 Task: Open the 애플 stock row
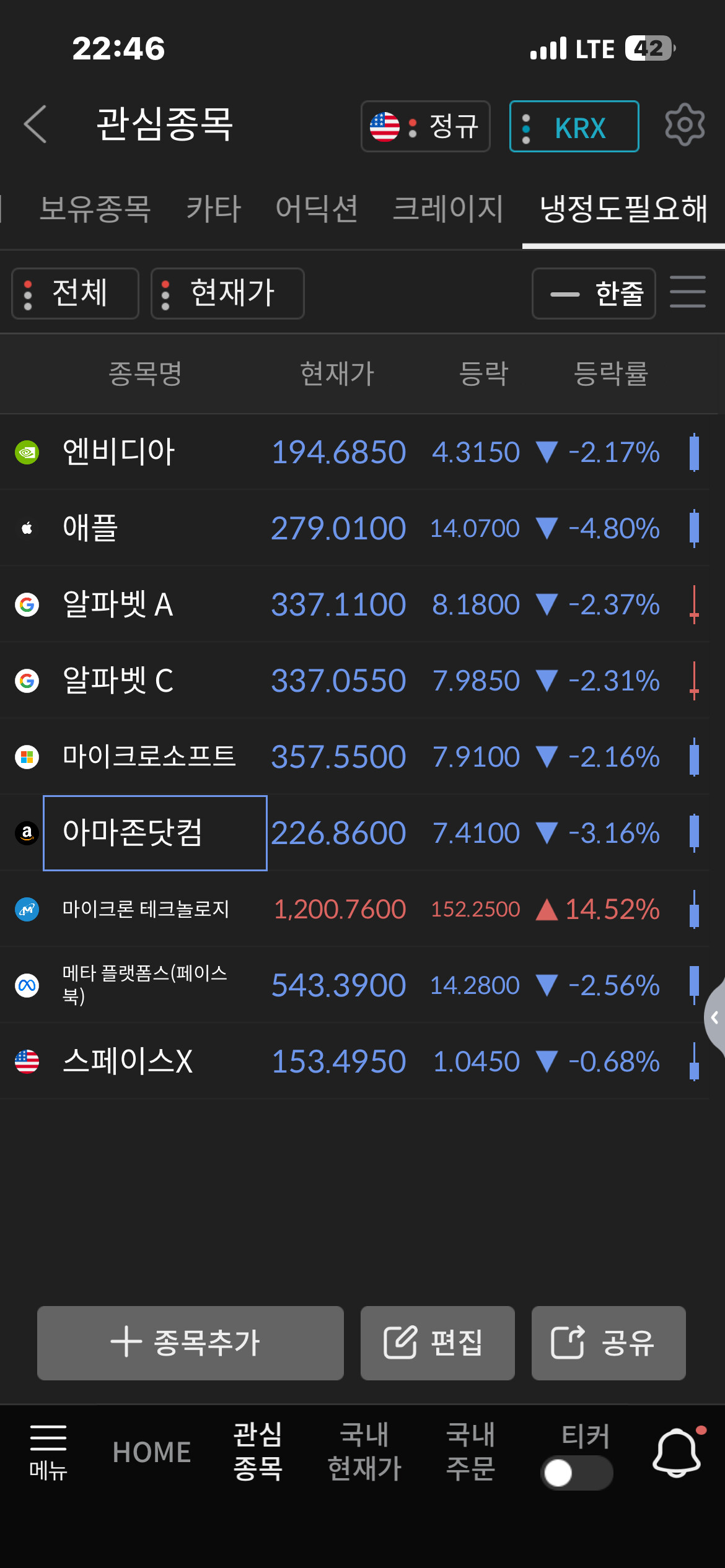(x=354, y=528)
